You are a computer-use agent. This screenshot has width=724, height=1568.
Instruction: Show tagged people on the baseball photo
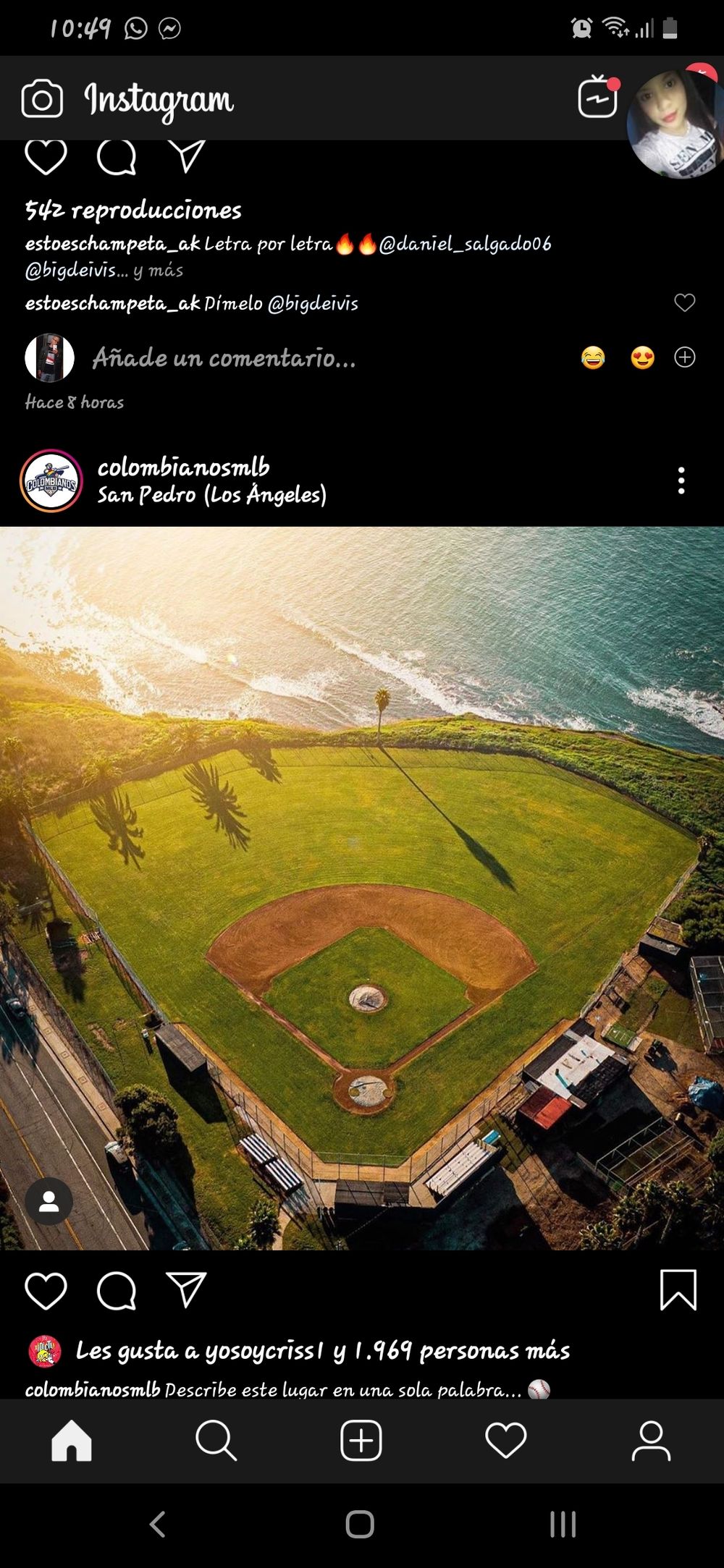pos(49,1202)
